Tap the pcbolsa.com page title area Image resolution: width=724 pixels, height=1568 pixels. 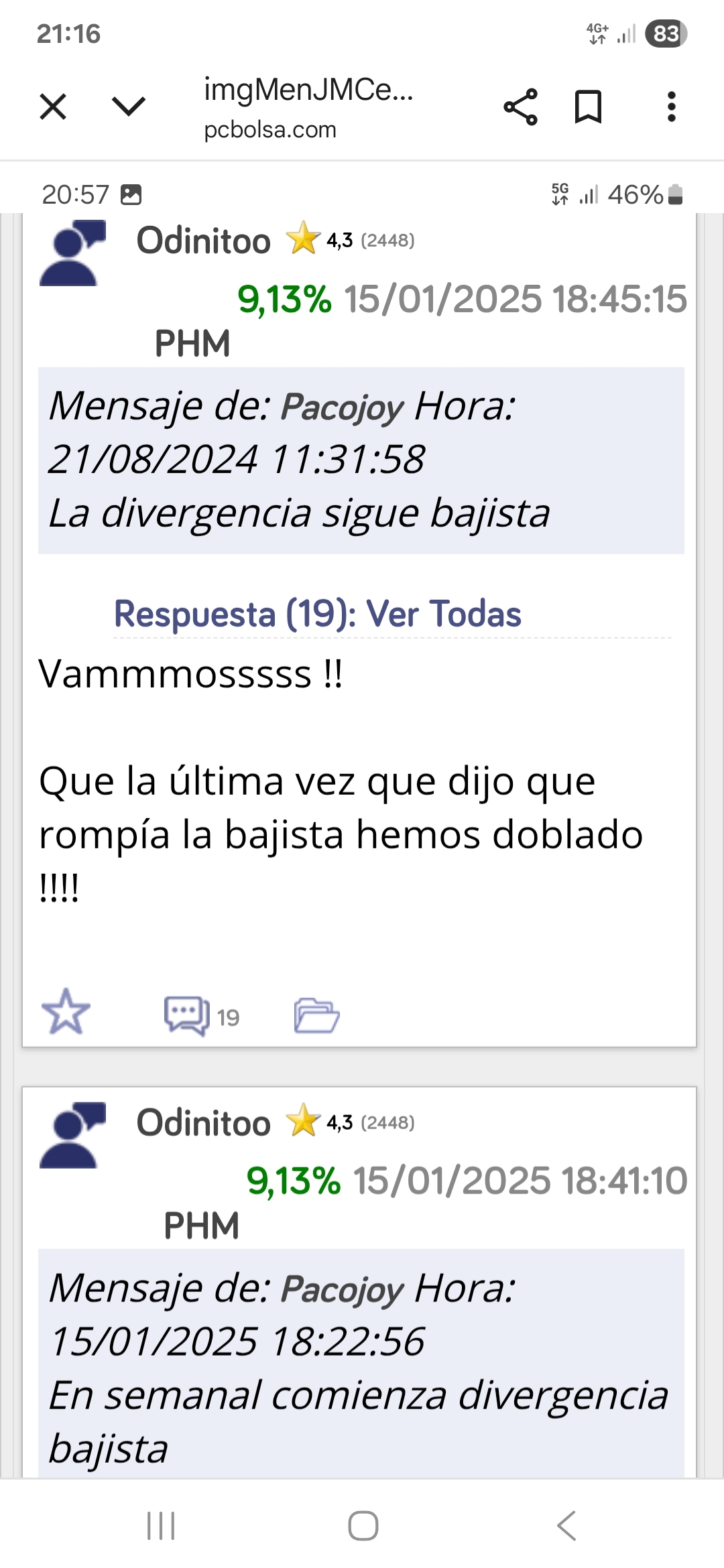coord(308,107)
